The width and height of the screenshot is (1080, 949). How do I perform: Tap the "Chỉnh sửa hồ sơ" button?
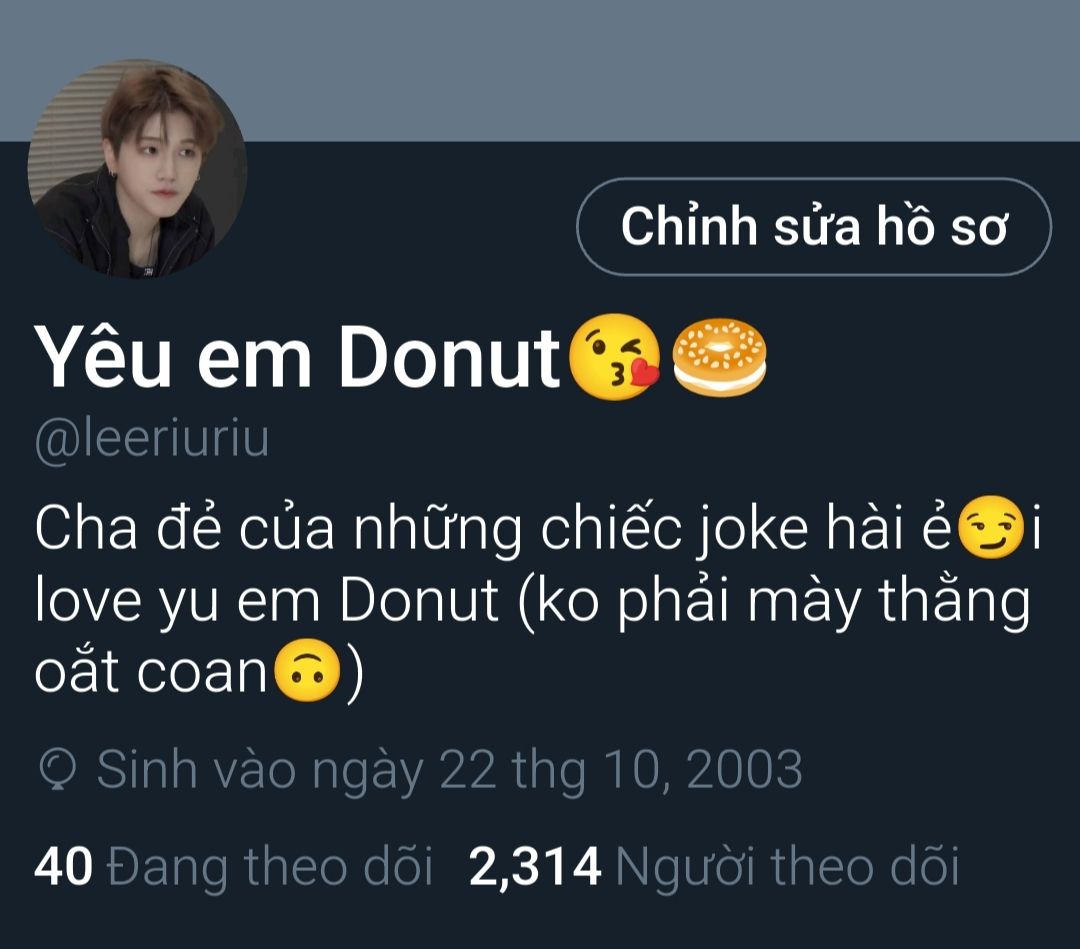(x=813, y=227)
